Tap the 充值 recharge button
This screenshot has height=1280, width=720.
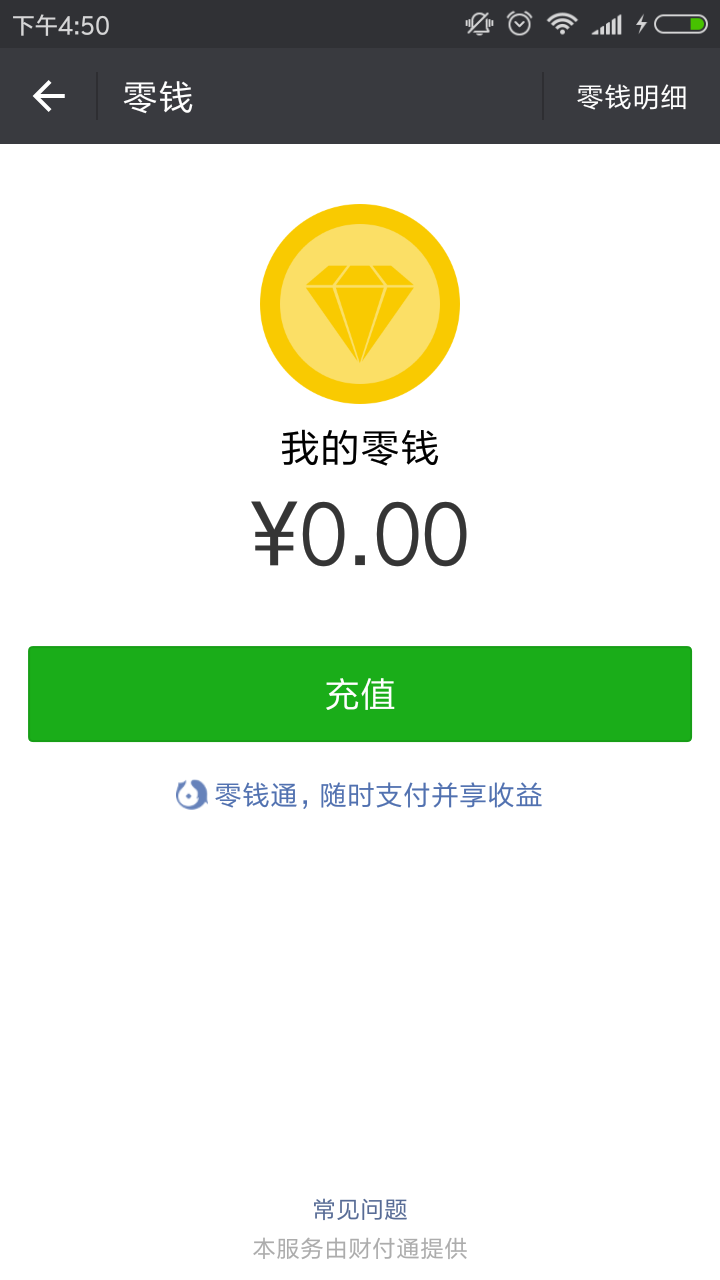click(360, 693)
